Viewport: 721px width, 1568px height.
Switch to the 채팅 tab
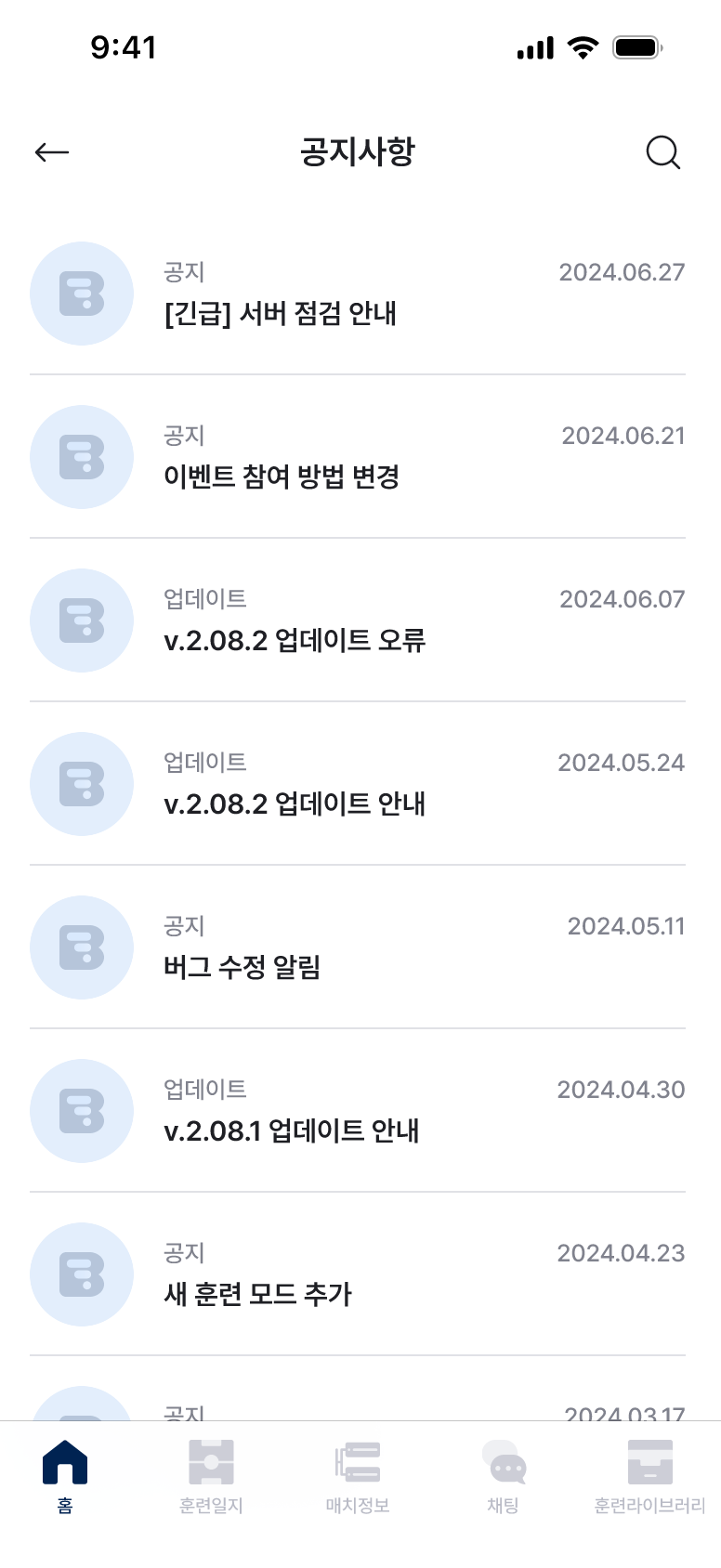pos(504,1476)
